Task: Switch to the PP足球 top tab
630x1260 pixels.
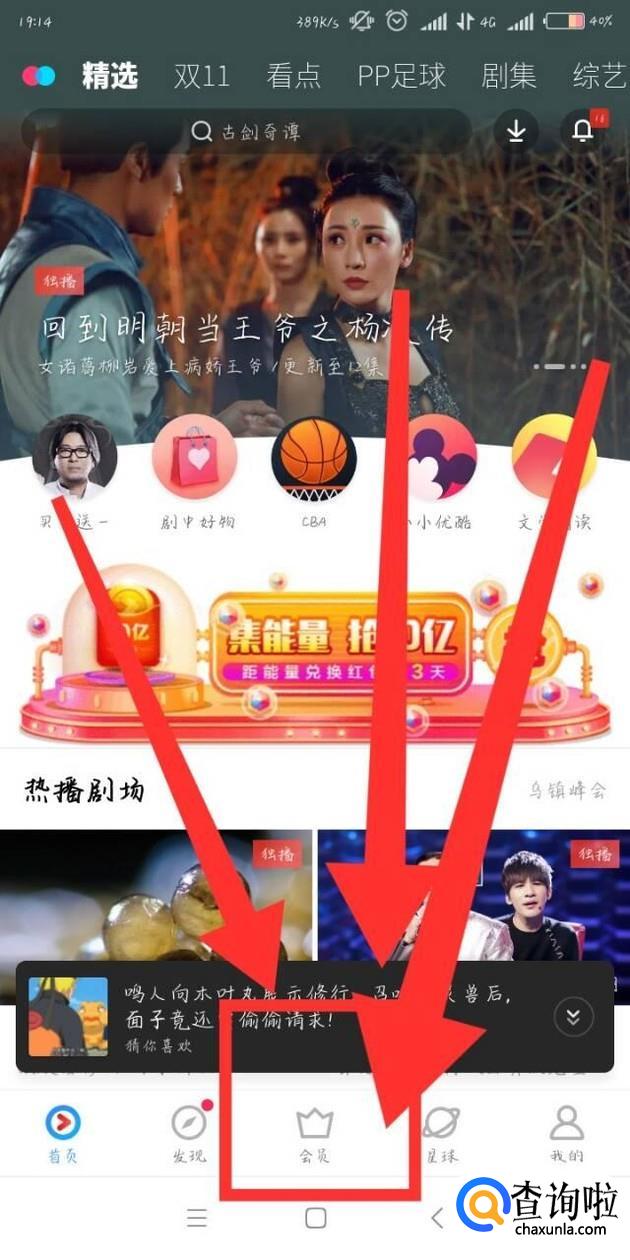Action: pos(401,76)
